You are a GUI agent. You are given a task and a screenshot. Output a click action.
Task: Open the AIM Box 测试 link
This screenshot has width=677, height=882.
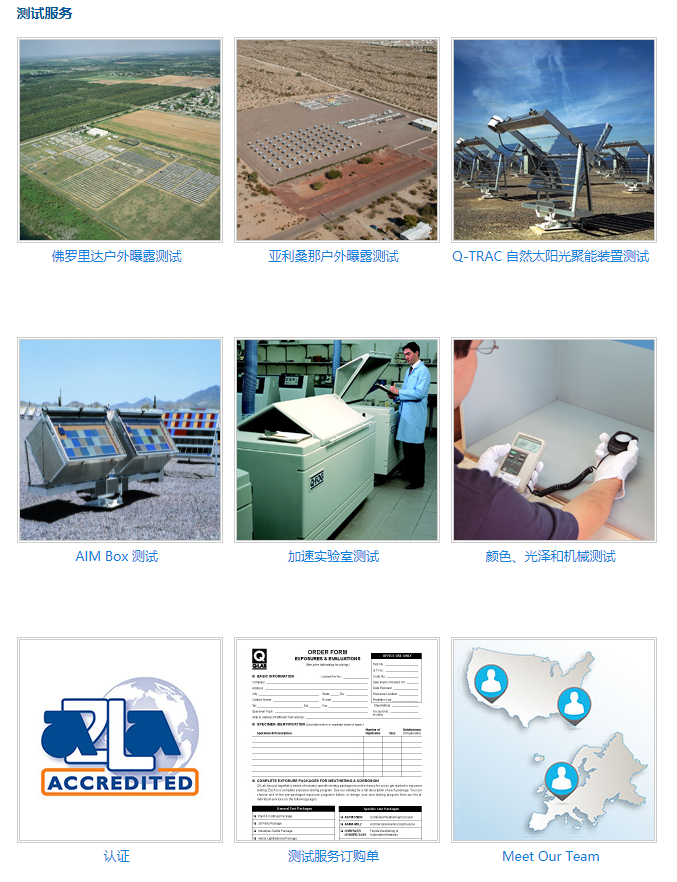[117, 556]
